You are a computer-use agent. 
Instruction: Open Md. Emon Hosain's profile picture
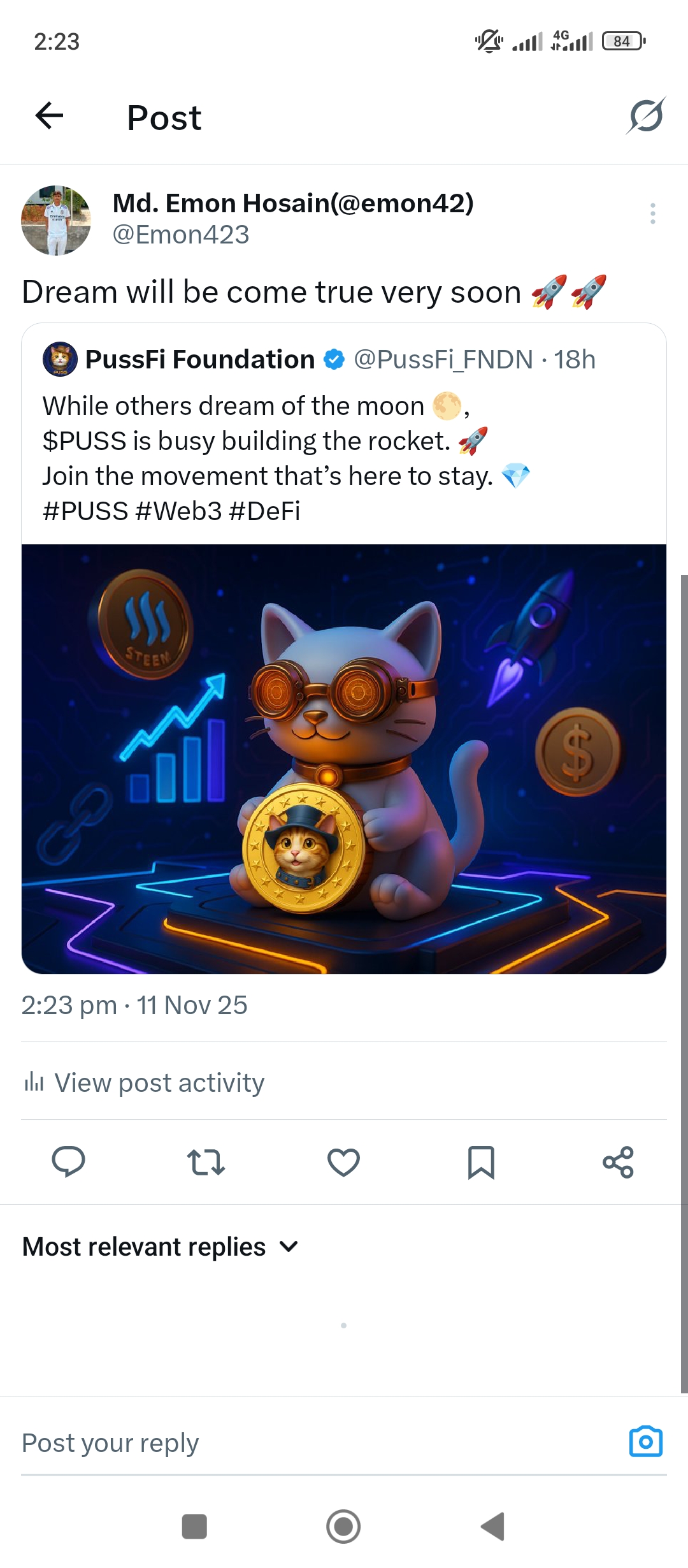(x=56, y=221)
